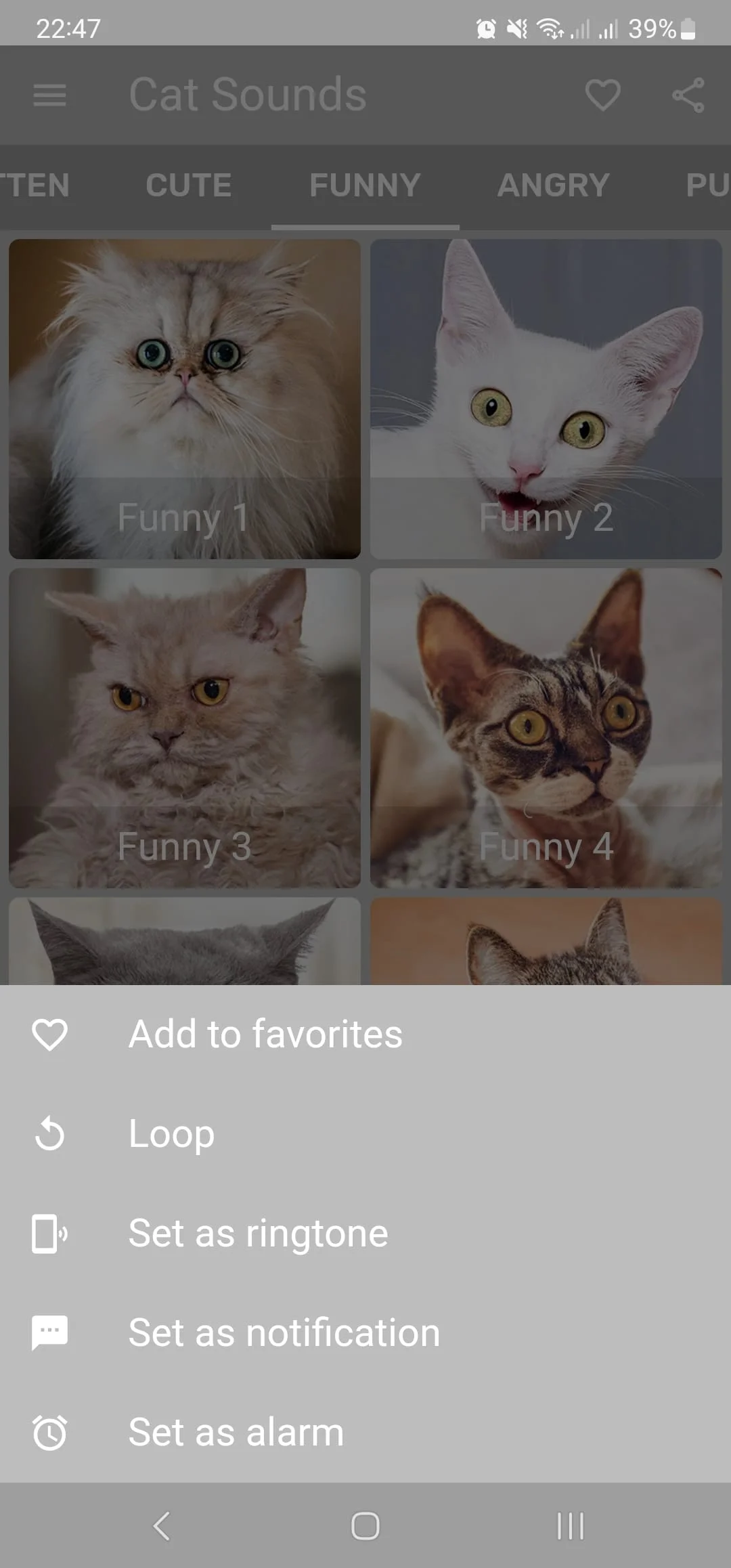This screenshot has width=731, height=1568.
Task: Toggle Set as alarm option
Action: [x=235, y=1431]
